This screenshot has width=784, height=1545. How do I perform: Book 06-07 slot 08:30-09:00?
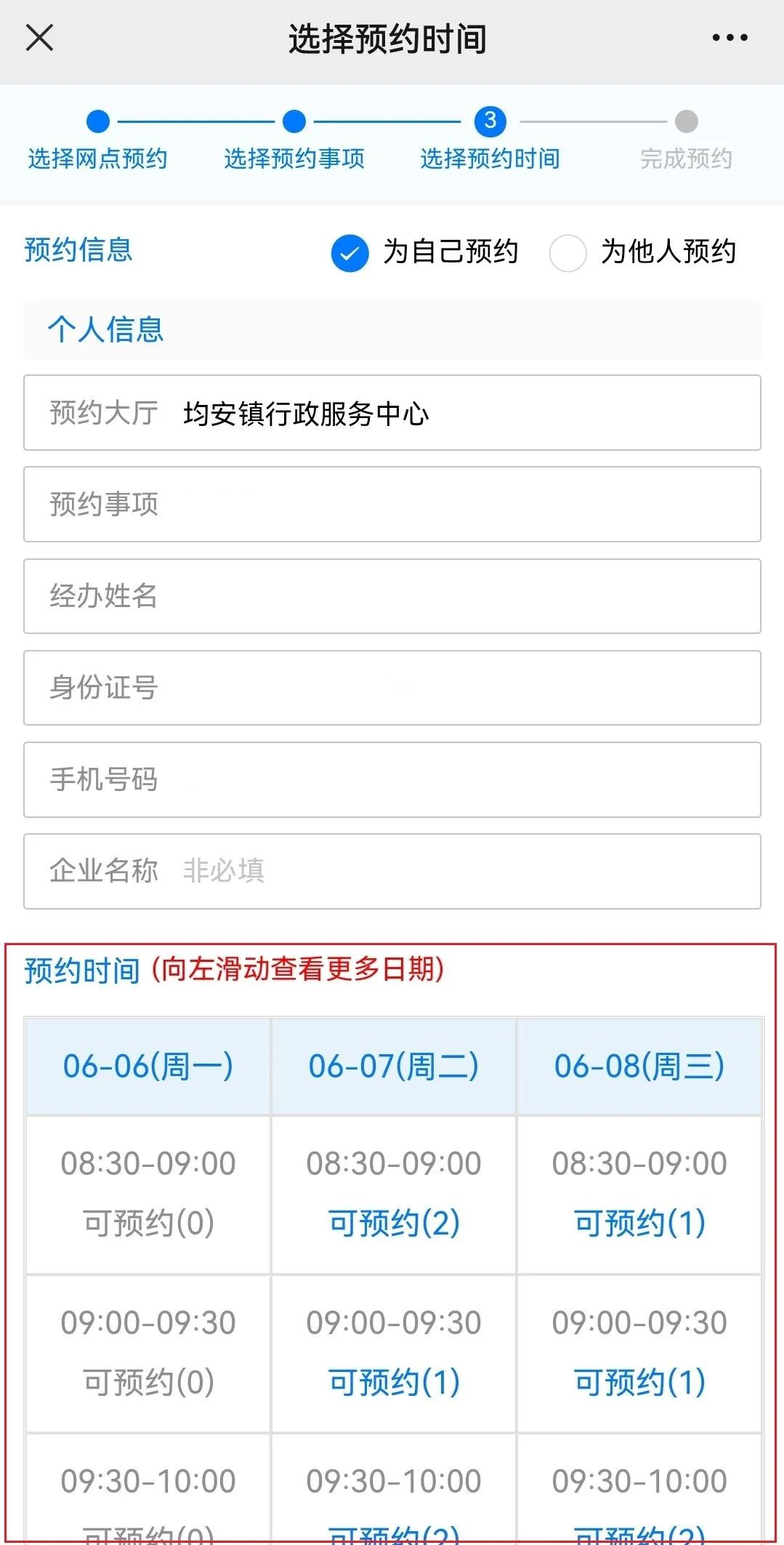(x=394, y=1194)
